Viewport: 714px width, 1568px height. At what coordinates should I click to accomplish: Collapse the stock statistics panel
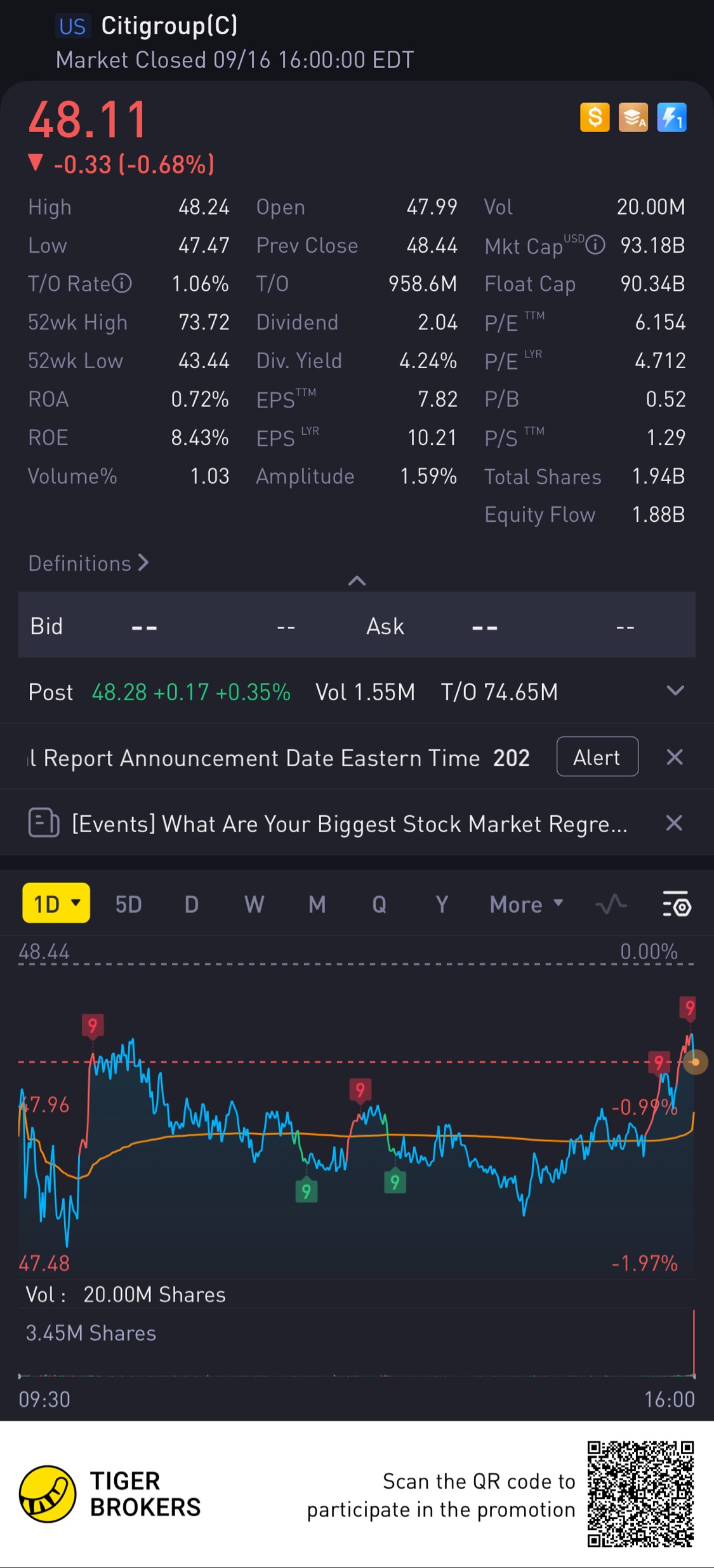coord(357,581)
